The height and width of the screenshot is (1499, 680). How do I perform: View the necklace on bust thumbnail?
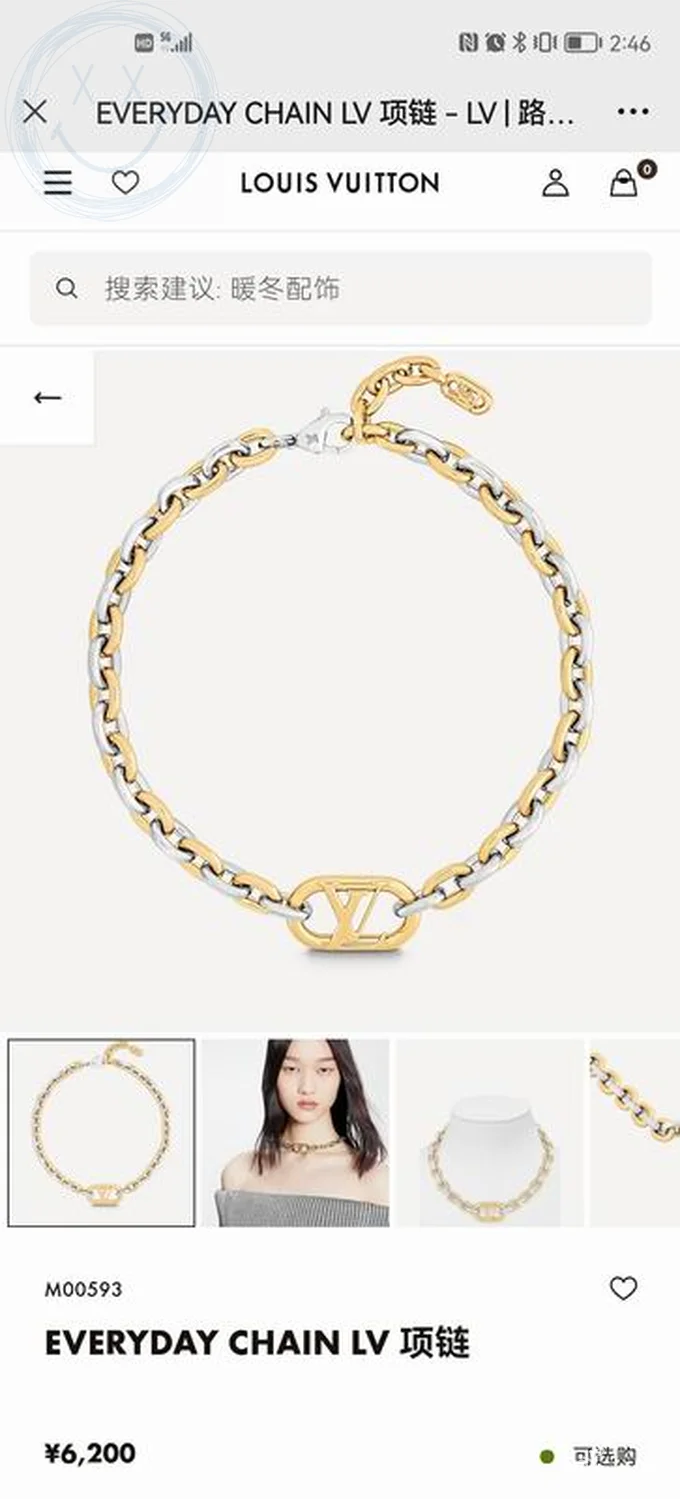coord(490,1132)
